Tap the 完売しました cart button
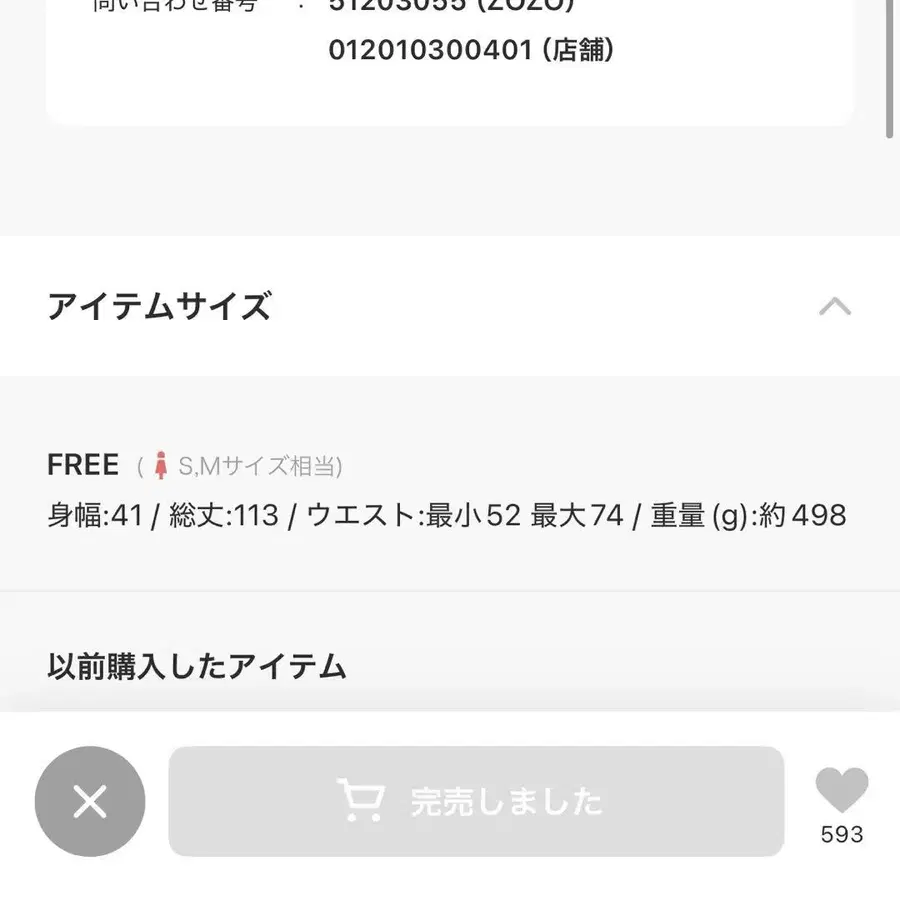The height and width of the screenshot is (900, 900). [476, 801]
